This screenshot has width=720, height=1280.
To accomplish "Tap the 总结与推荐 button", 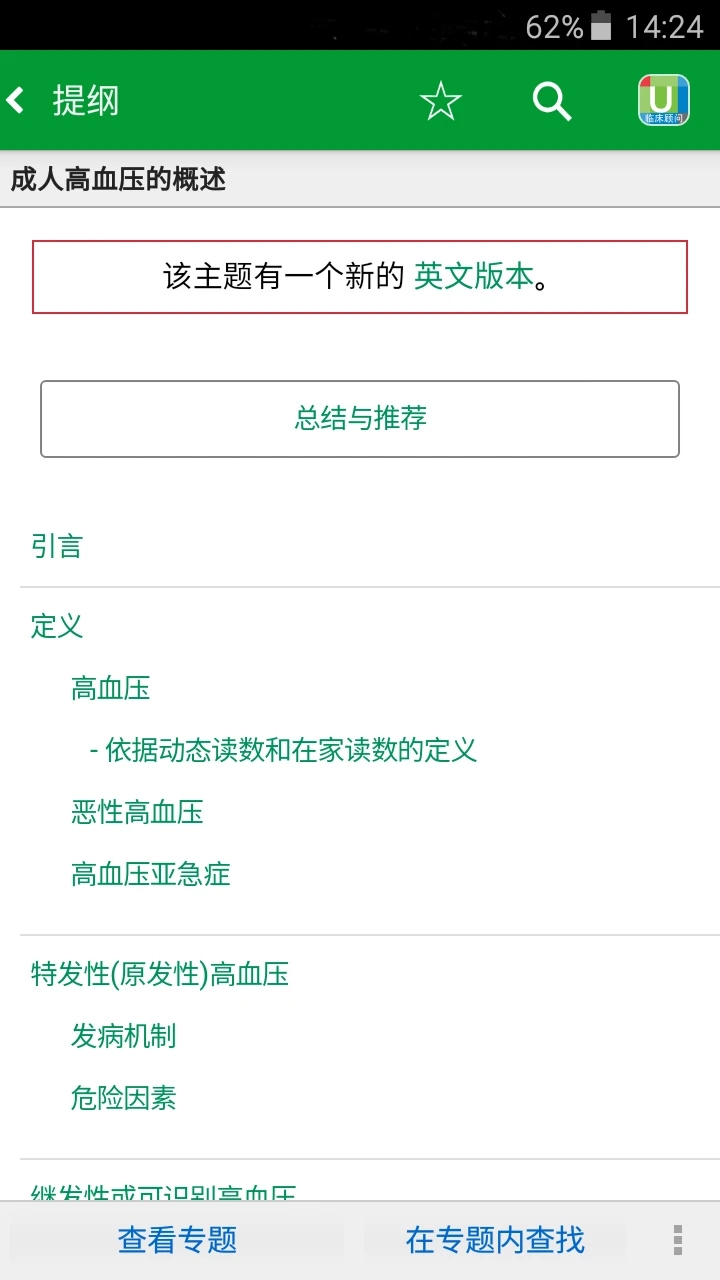I will click(360, 419).
